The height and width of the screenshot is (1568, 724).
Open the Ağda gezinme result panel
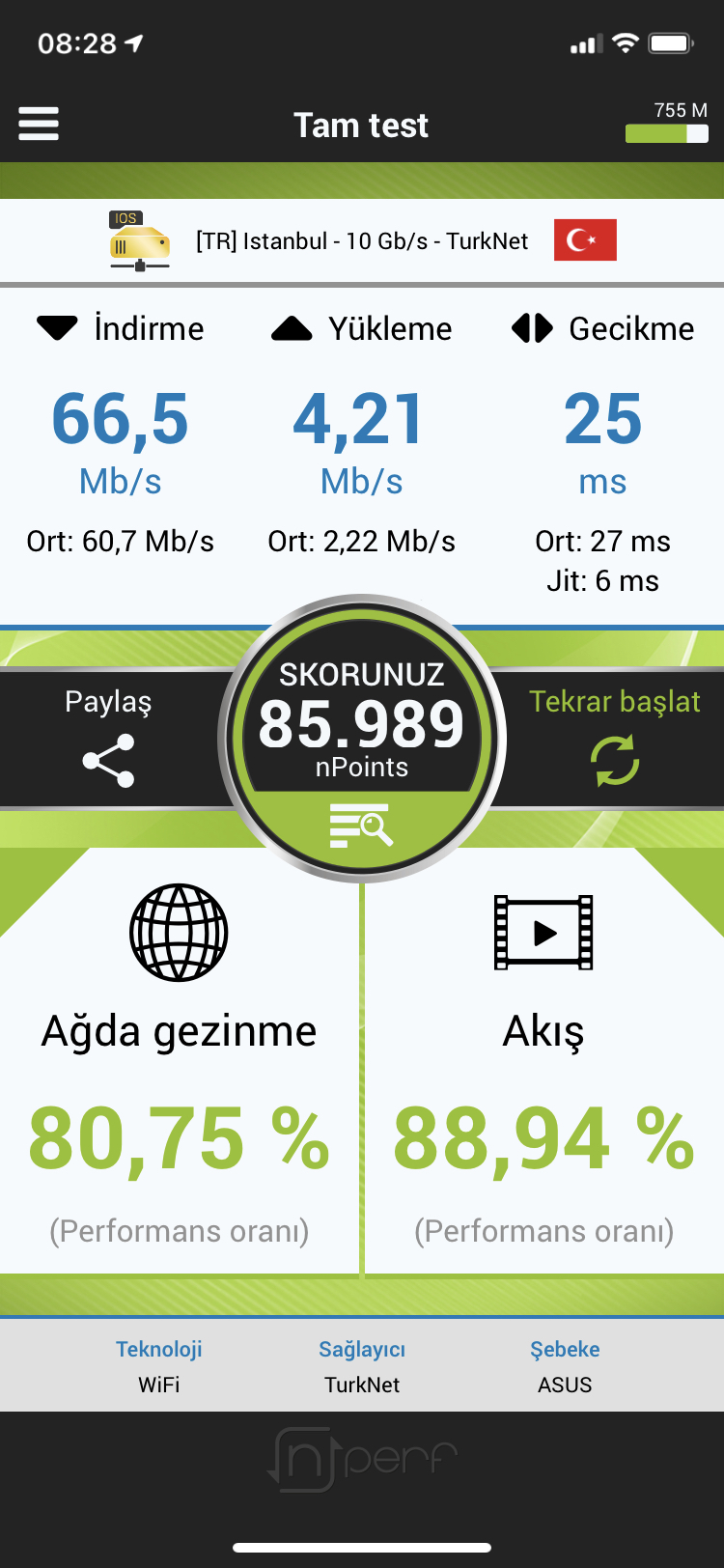click(180, 1062)
